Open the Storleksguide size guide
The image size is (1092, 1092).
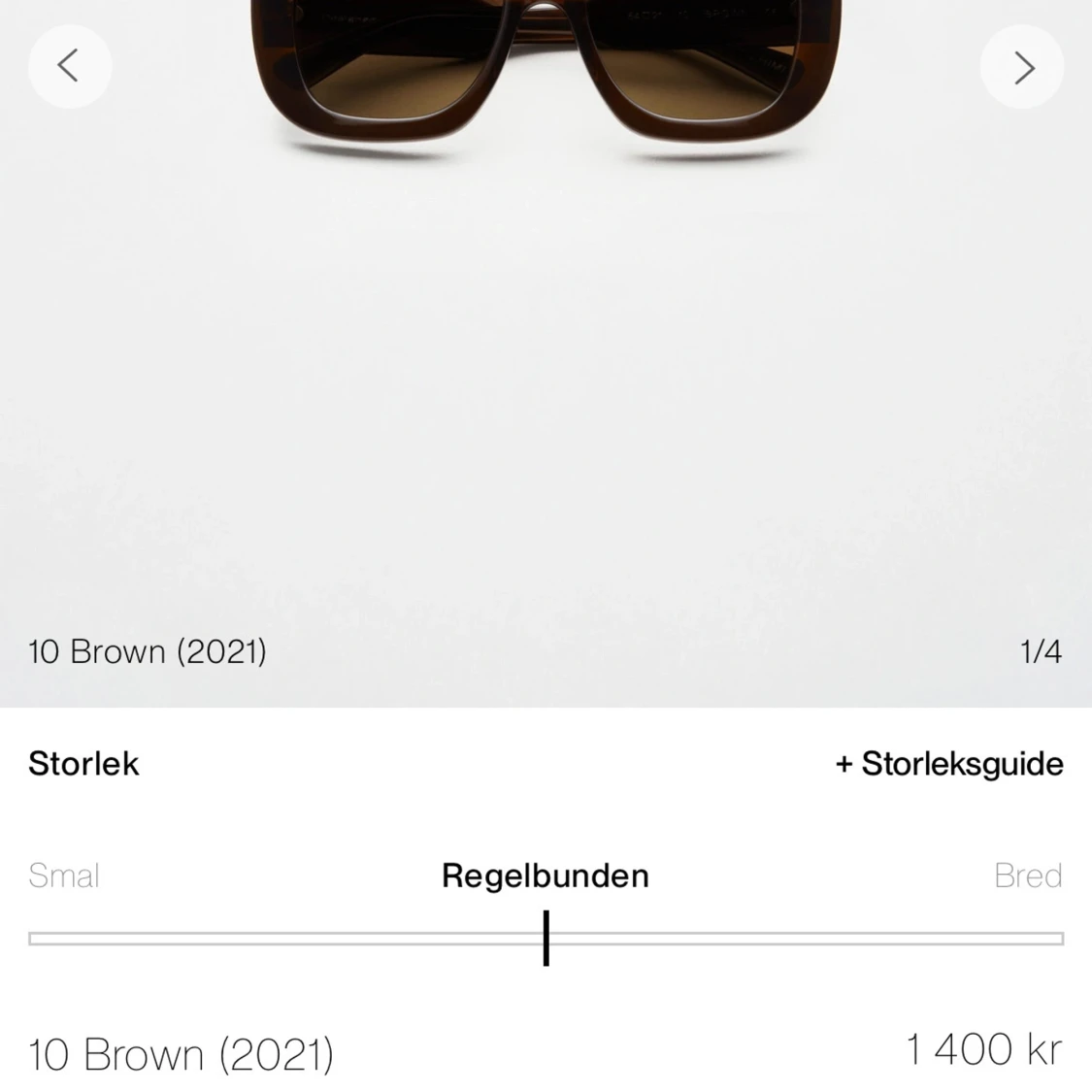[948, 764]
